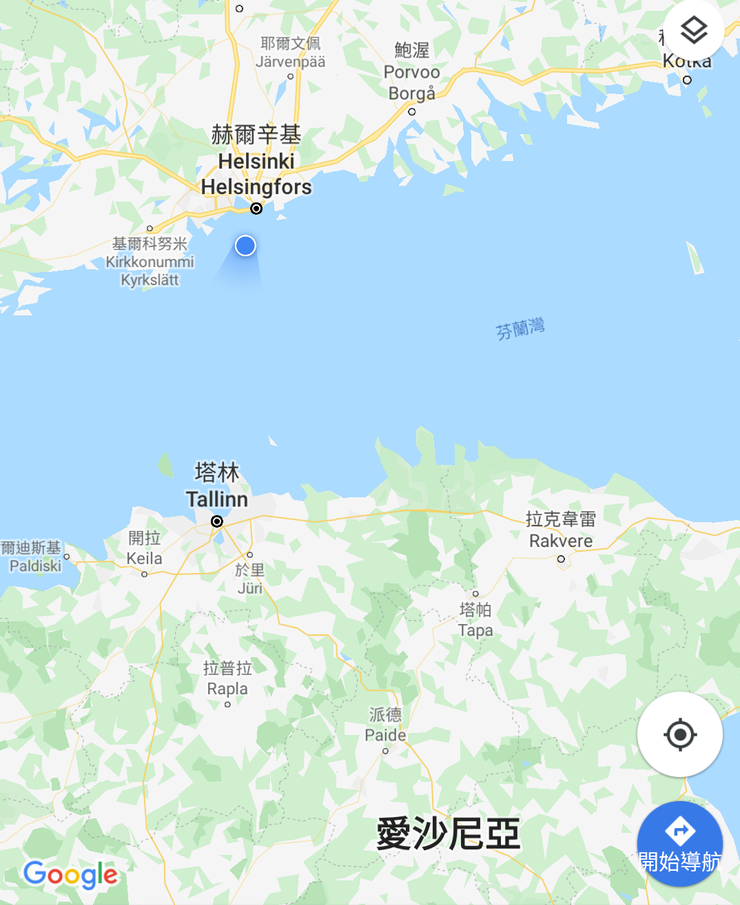The height and width of the screenshot is (905, 740).
Task: Select the Porvoo place label
Action: pos(412,72)
